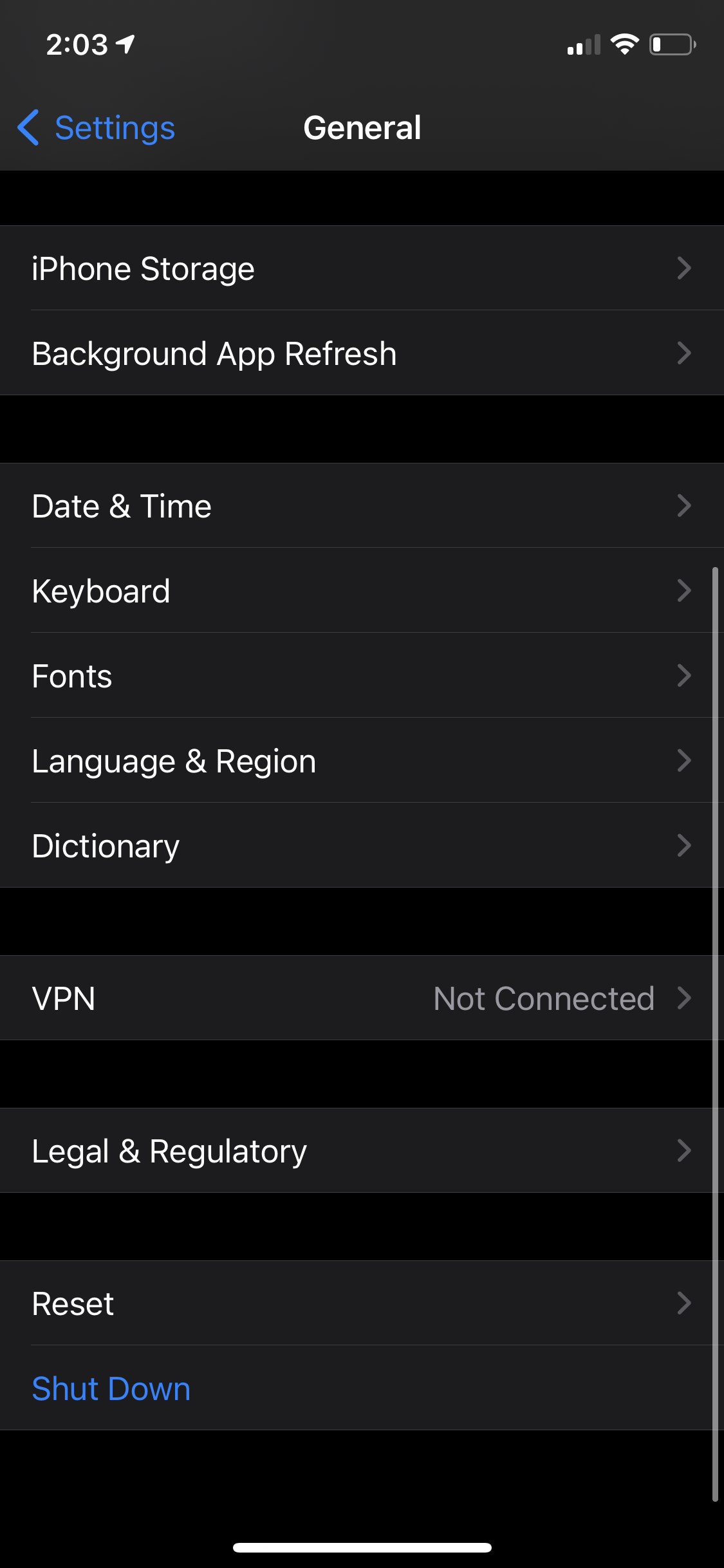Tap Shut Down
The height and width of the screenshot is (1568, 724).
[111, 1388]
